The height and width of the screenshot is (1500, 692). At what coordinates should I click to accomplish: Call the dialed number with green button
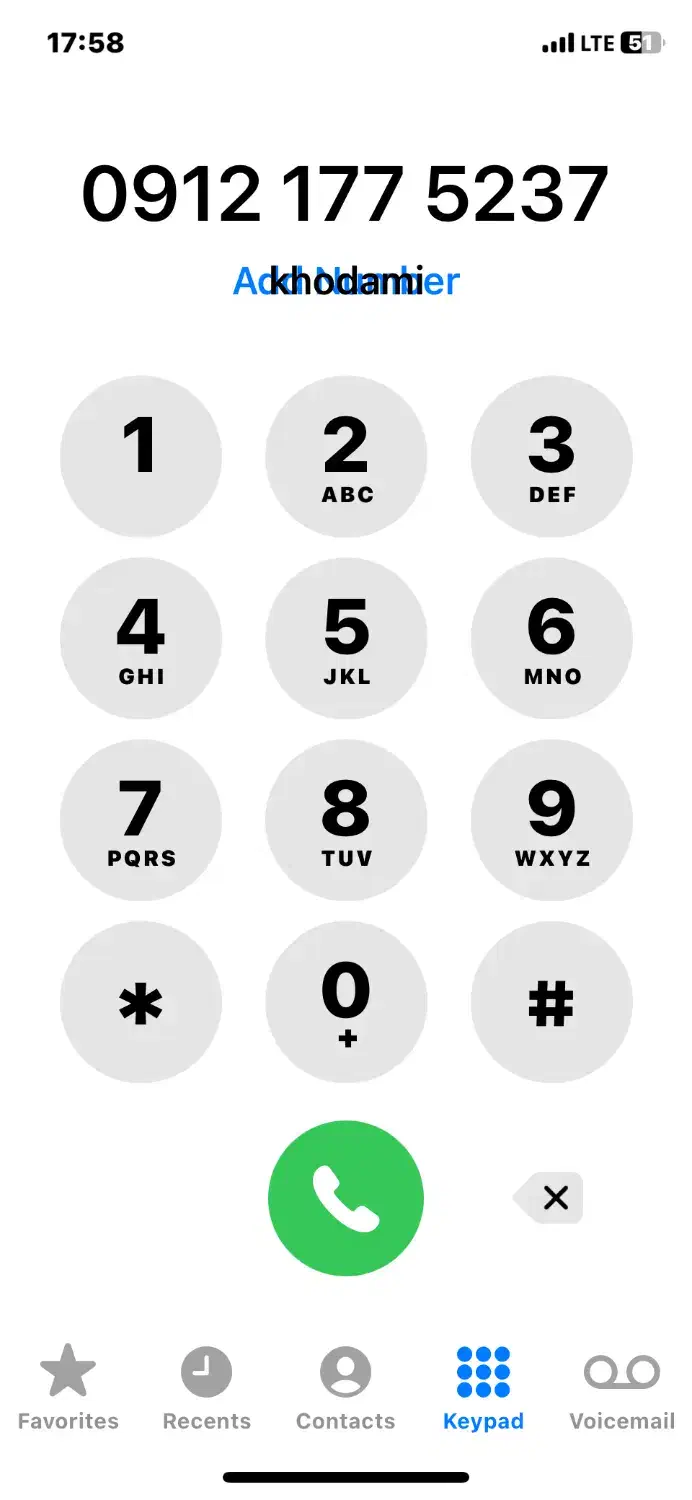coord(346,1198)
